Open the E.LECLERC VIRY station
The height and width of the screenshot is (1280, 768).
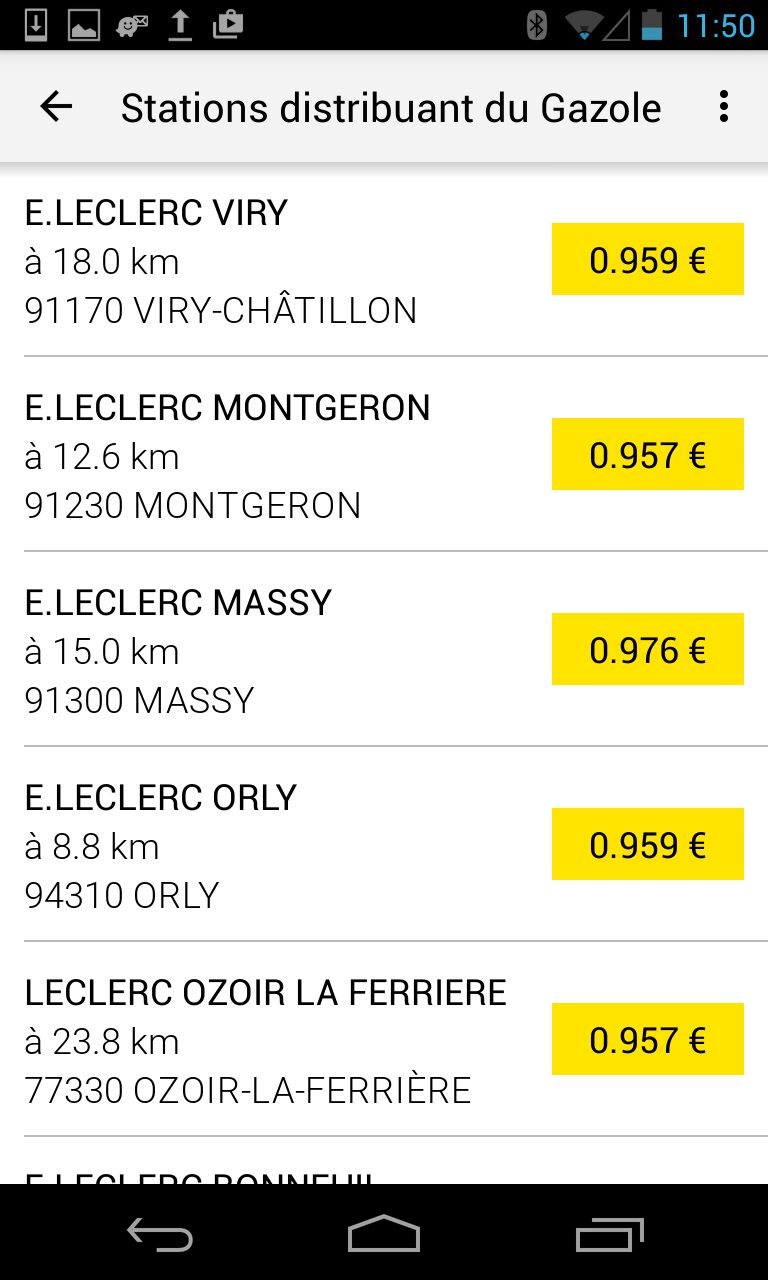pos(384,260)
